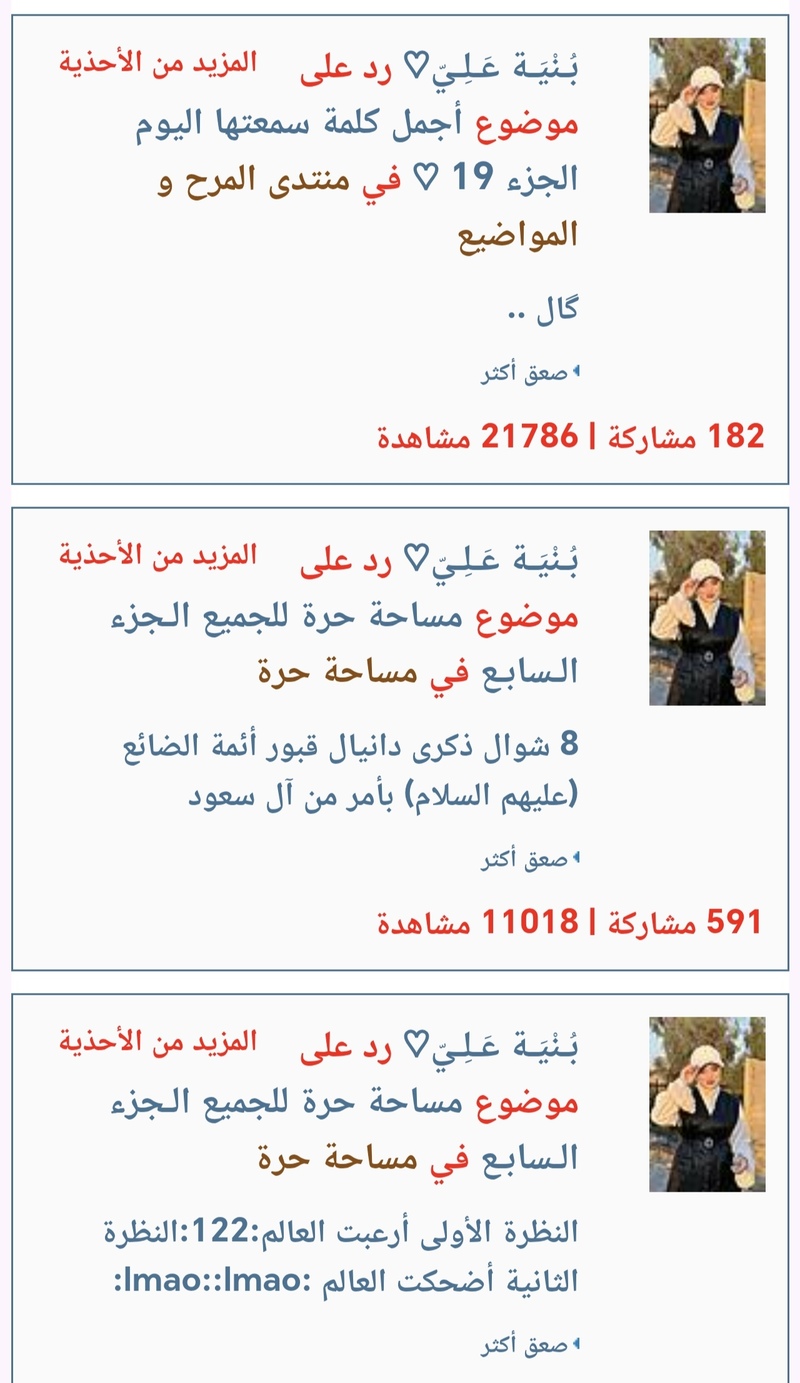
Task: Tap "المزيد من الأحذية" in the "النظرة الأولى" card
Action: [157, 1043]
